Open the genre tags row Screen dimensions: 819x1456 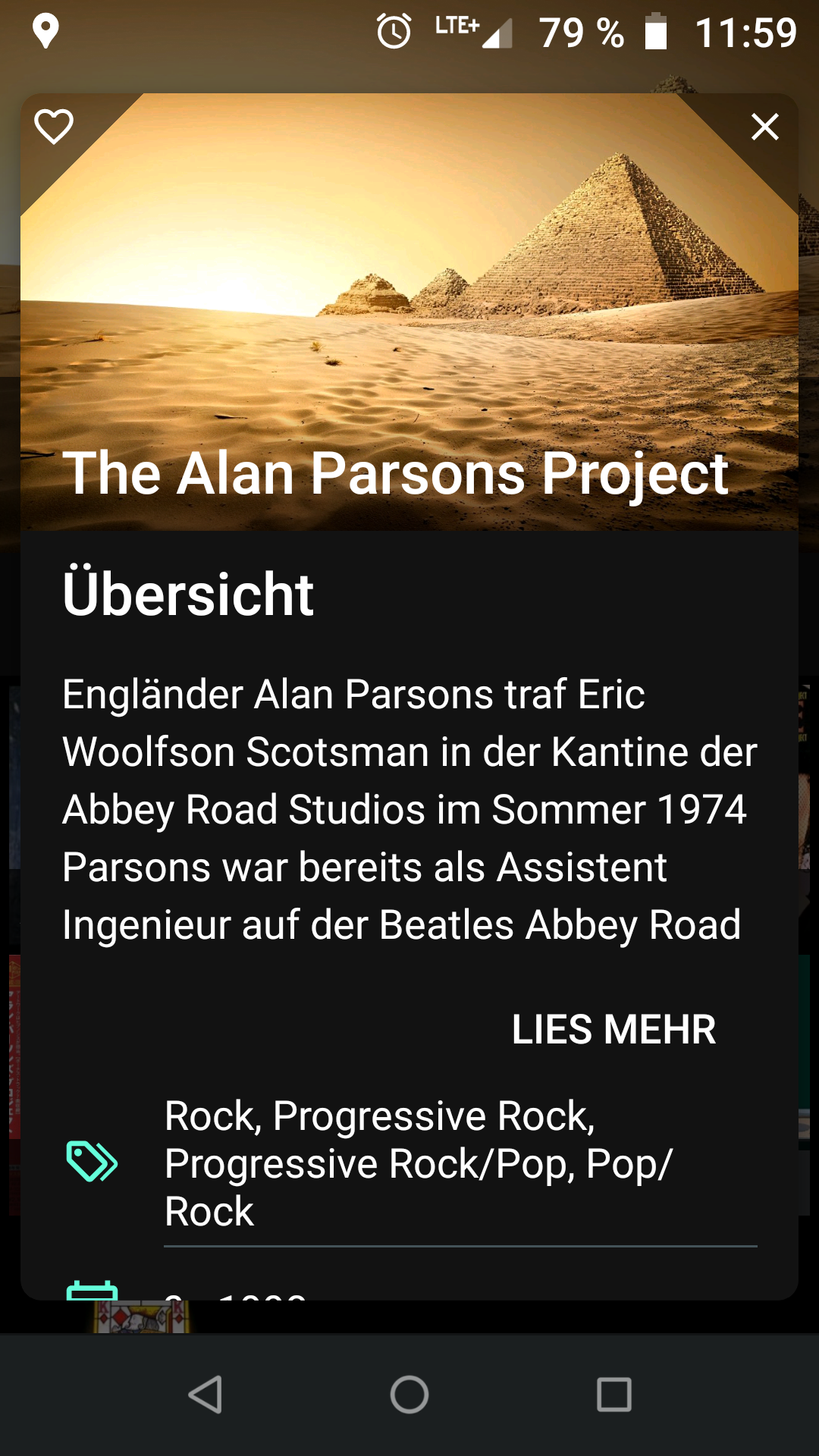(x=409, y=1163)
